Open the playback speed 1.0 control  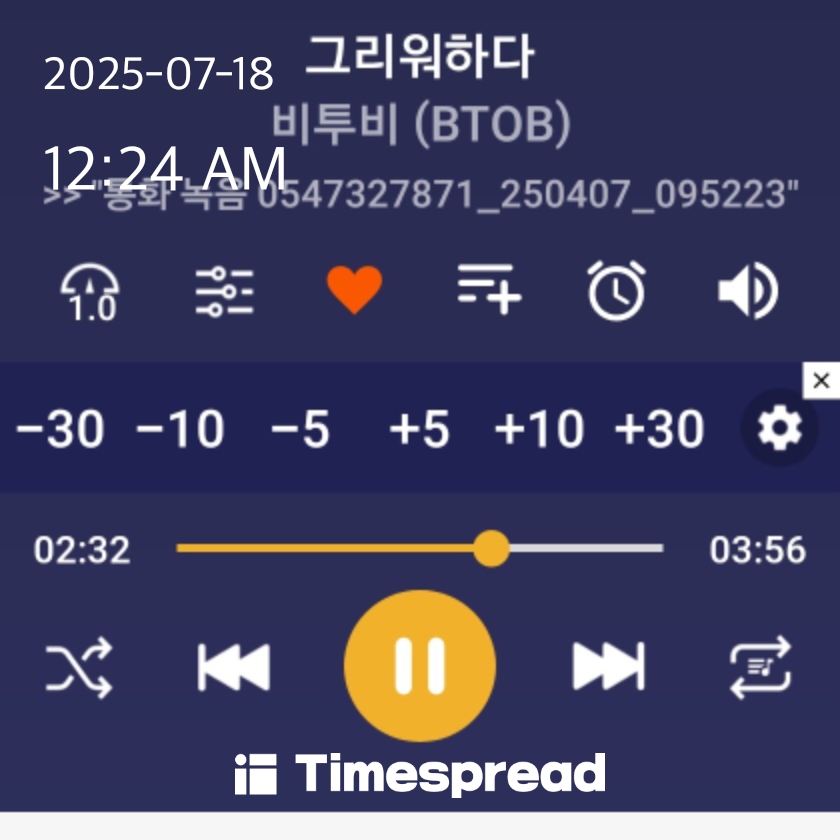tap(92, 293)
